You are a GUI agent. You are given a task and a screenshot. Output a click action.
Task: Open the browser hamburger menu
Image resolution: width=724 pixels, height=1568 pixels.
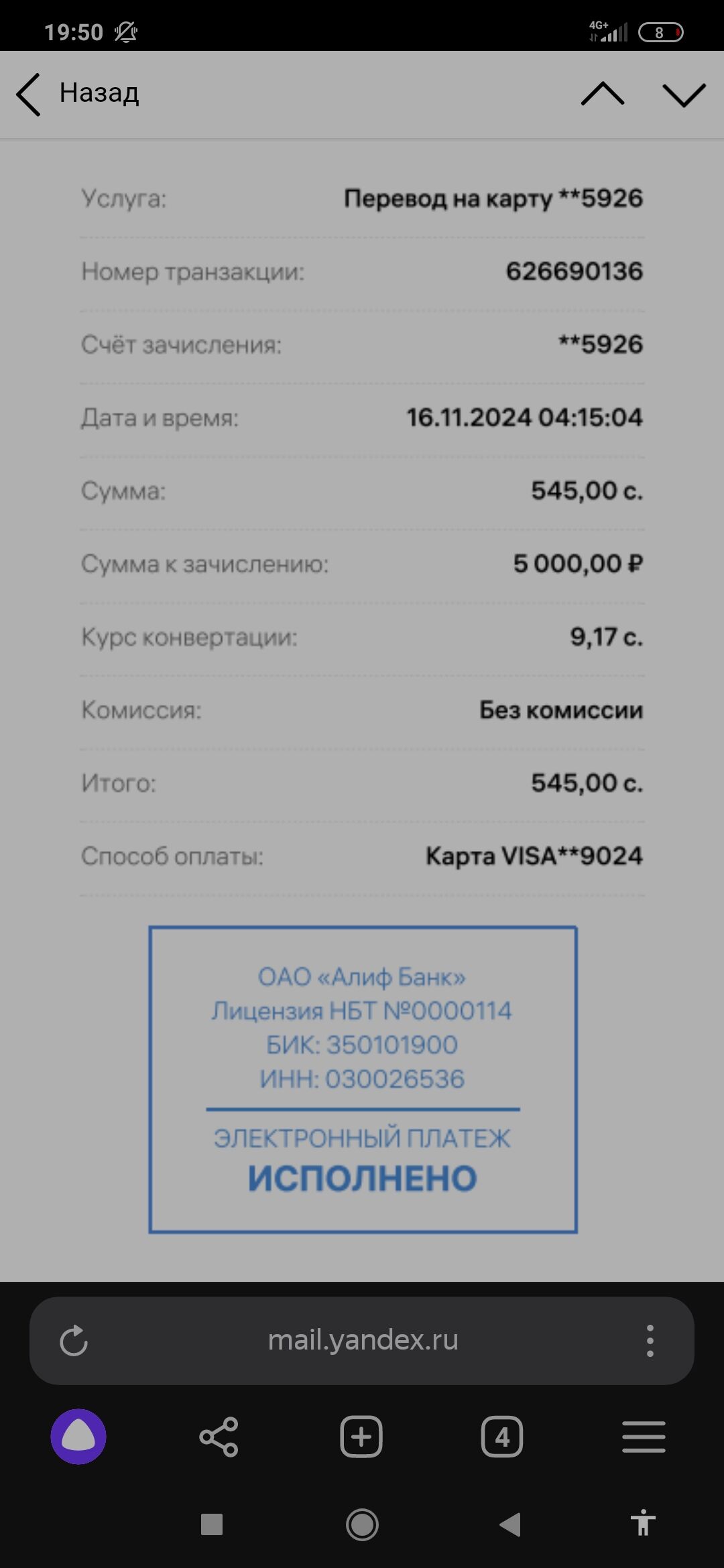[x=644, y=1437]
